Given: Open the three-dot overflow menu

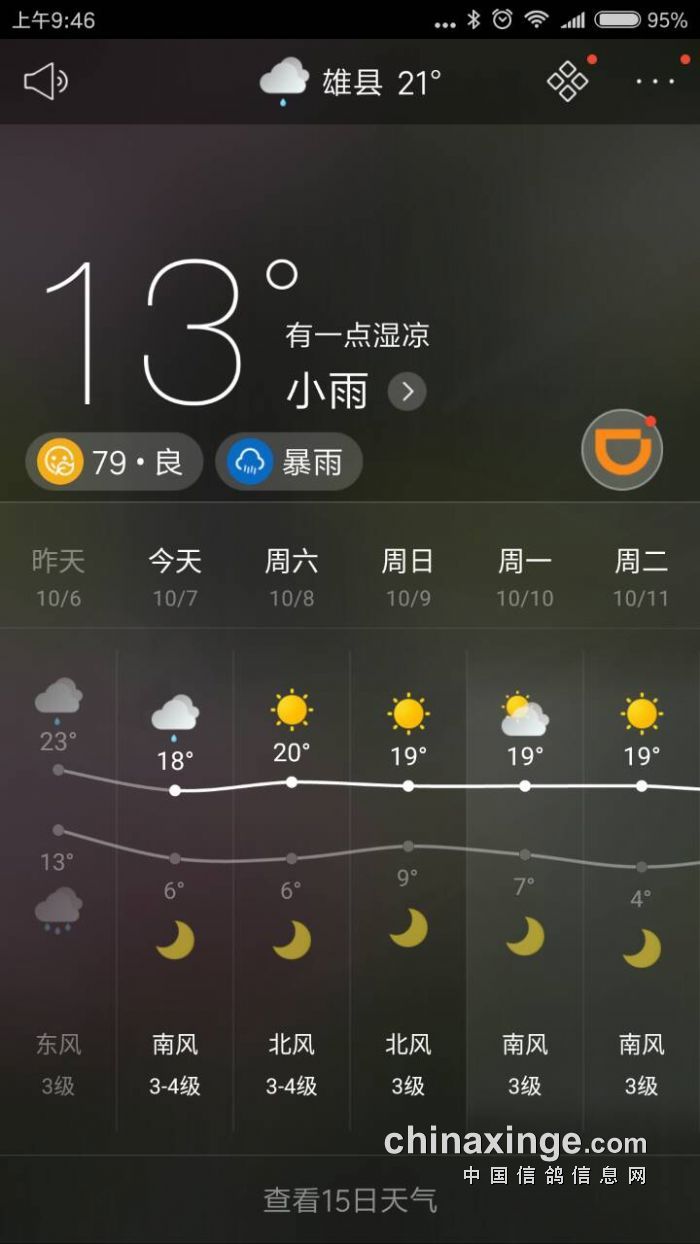Looking at the screenshot, I should 656,82.
